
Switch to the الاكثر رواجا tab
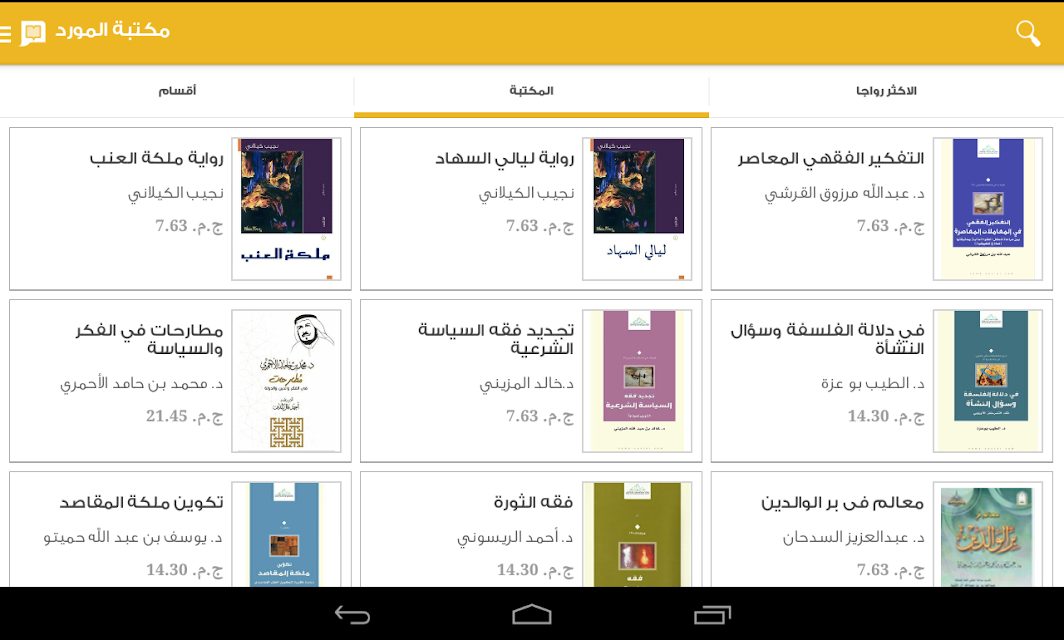886,91
